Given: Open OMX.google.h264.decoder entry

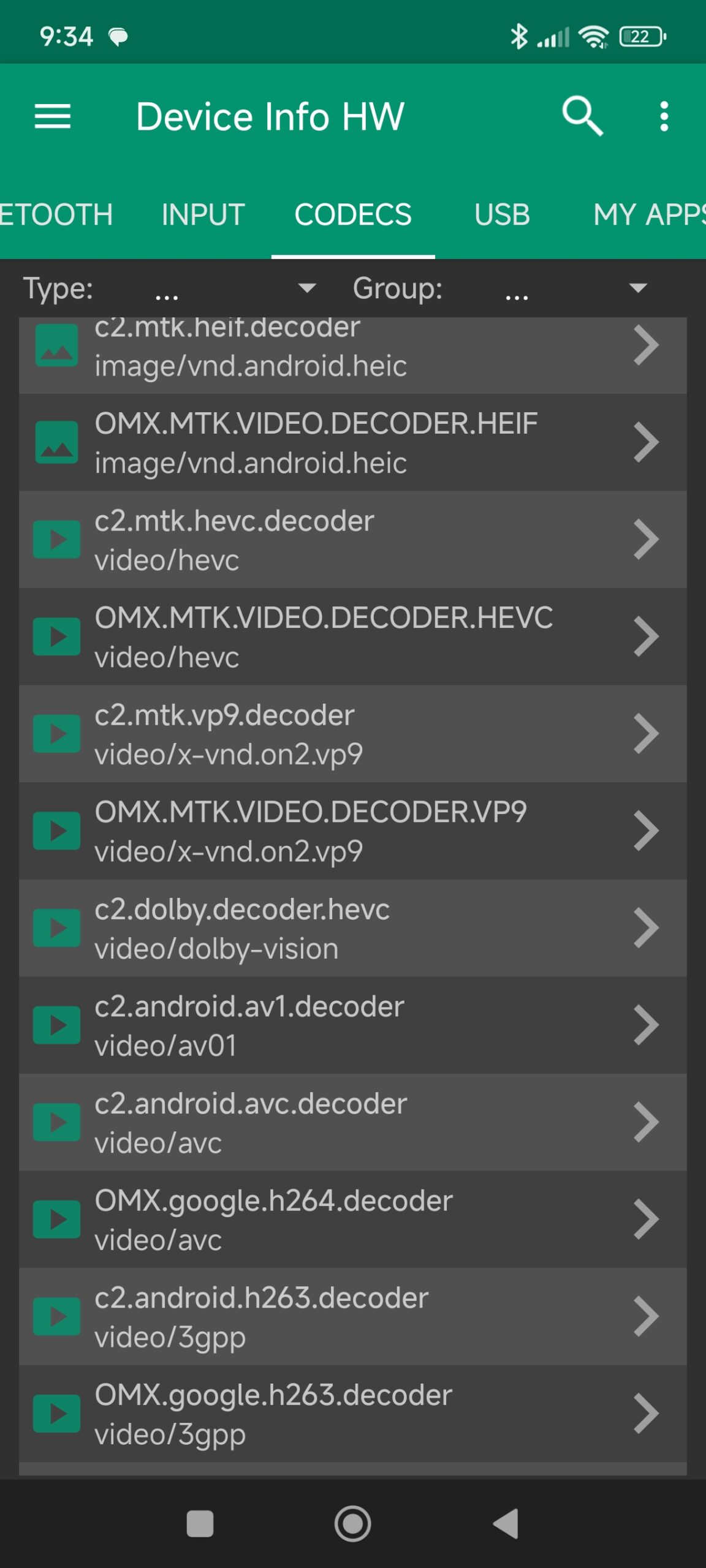Looking at the screenshot, I should (x=352, y=1219).
